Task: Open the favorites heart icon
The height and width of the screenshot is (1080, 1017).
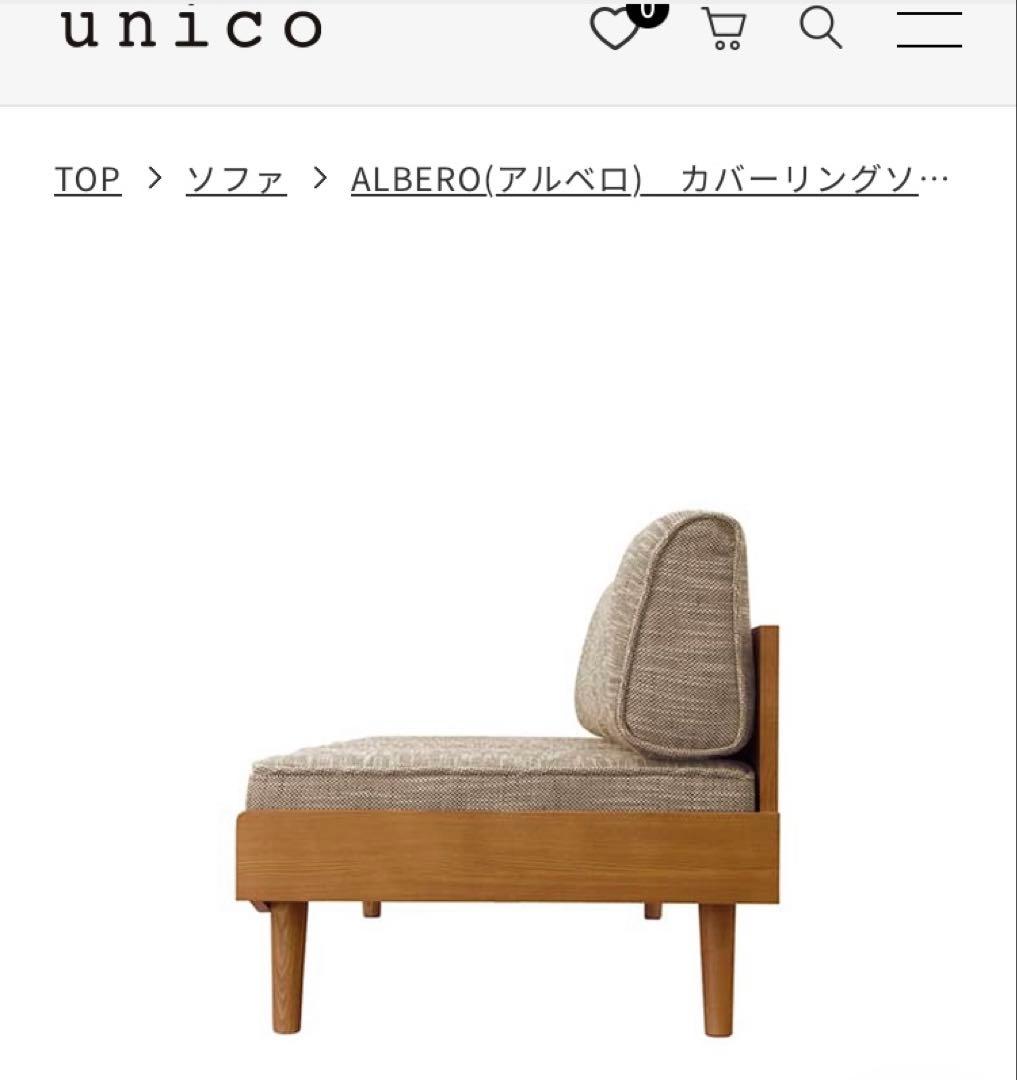Action: 617,30
